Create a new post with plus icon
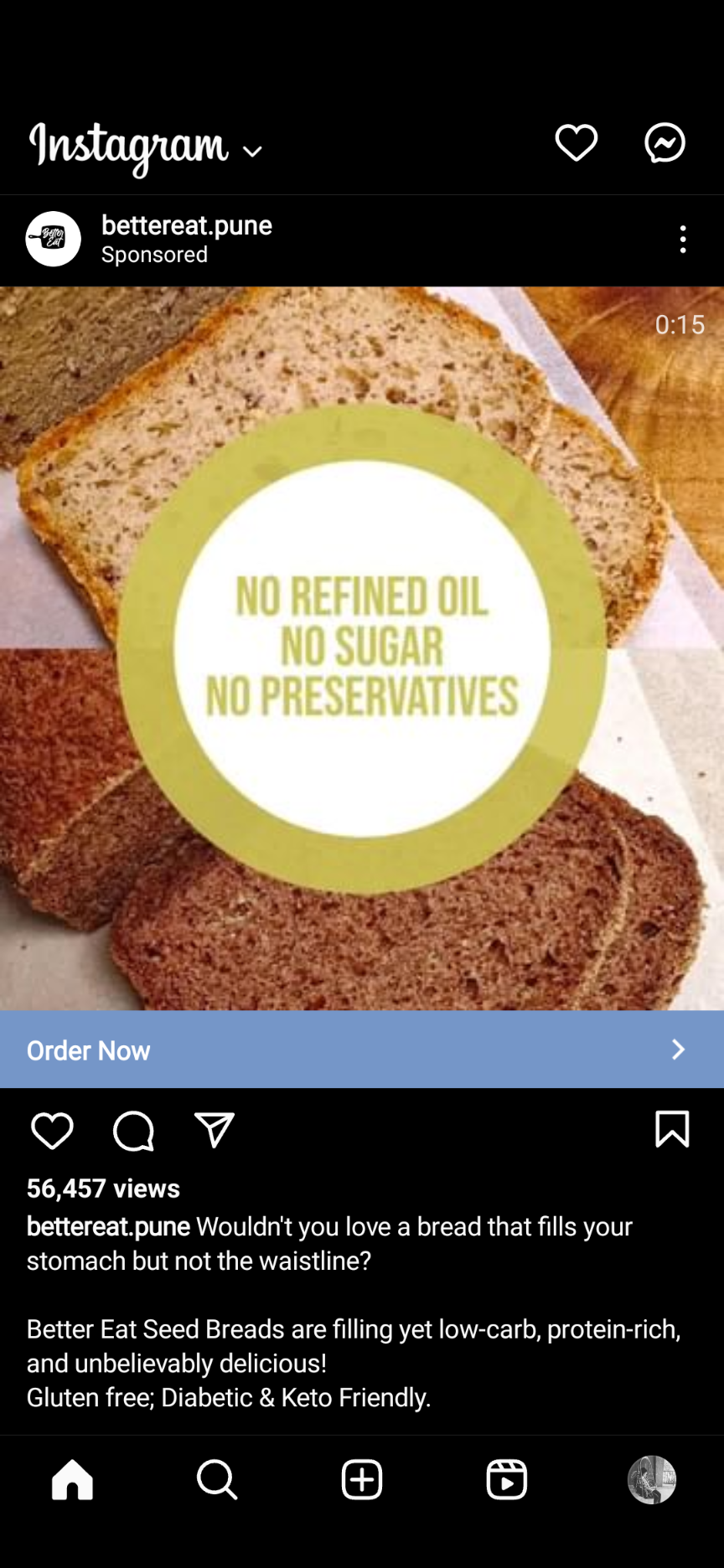The image size is (724, 1568). 362,1479
